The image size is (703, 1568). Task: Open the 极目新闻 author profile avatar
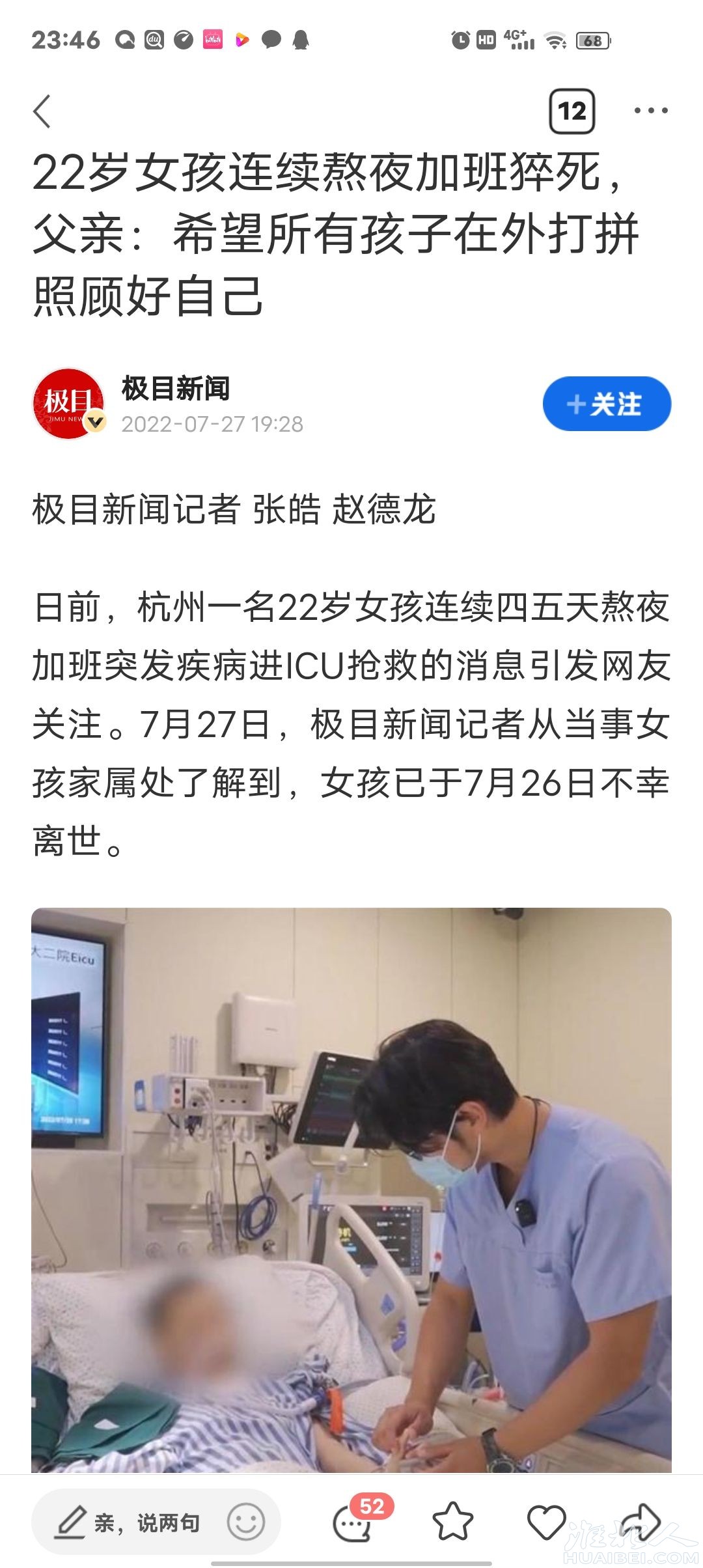pyautogui.click(x=68, y=404)
